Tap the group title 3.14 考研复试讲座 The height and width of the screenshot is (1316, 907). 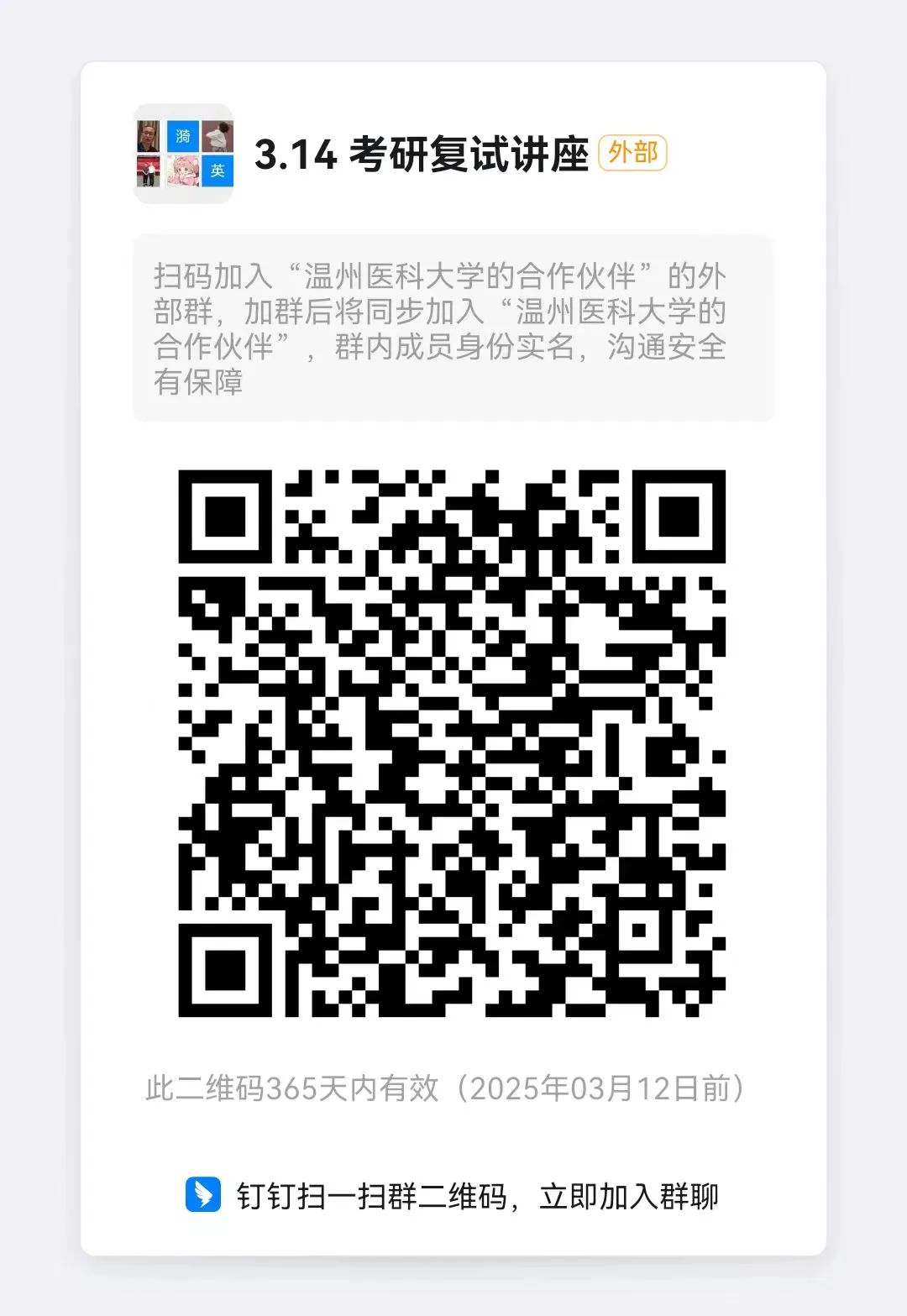pyautogui.click(x=420, y=155)
